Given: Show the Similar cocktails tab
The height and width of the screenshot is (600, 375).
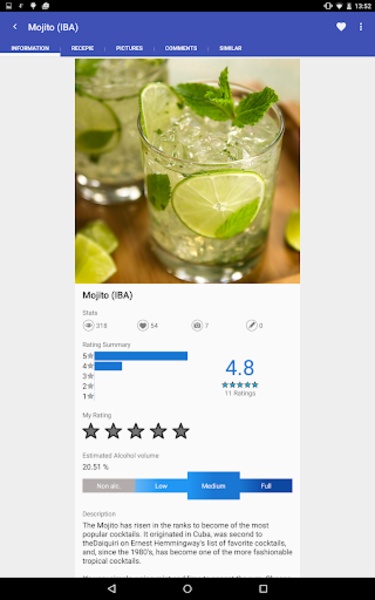Looking at the screenshot, I should (x=230, y=48).
